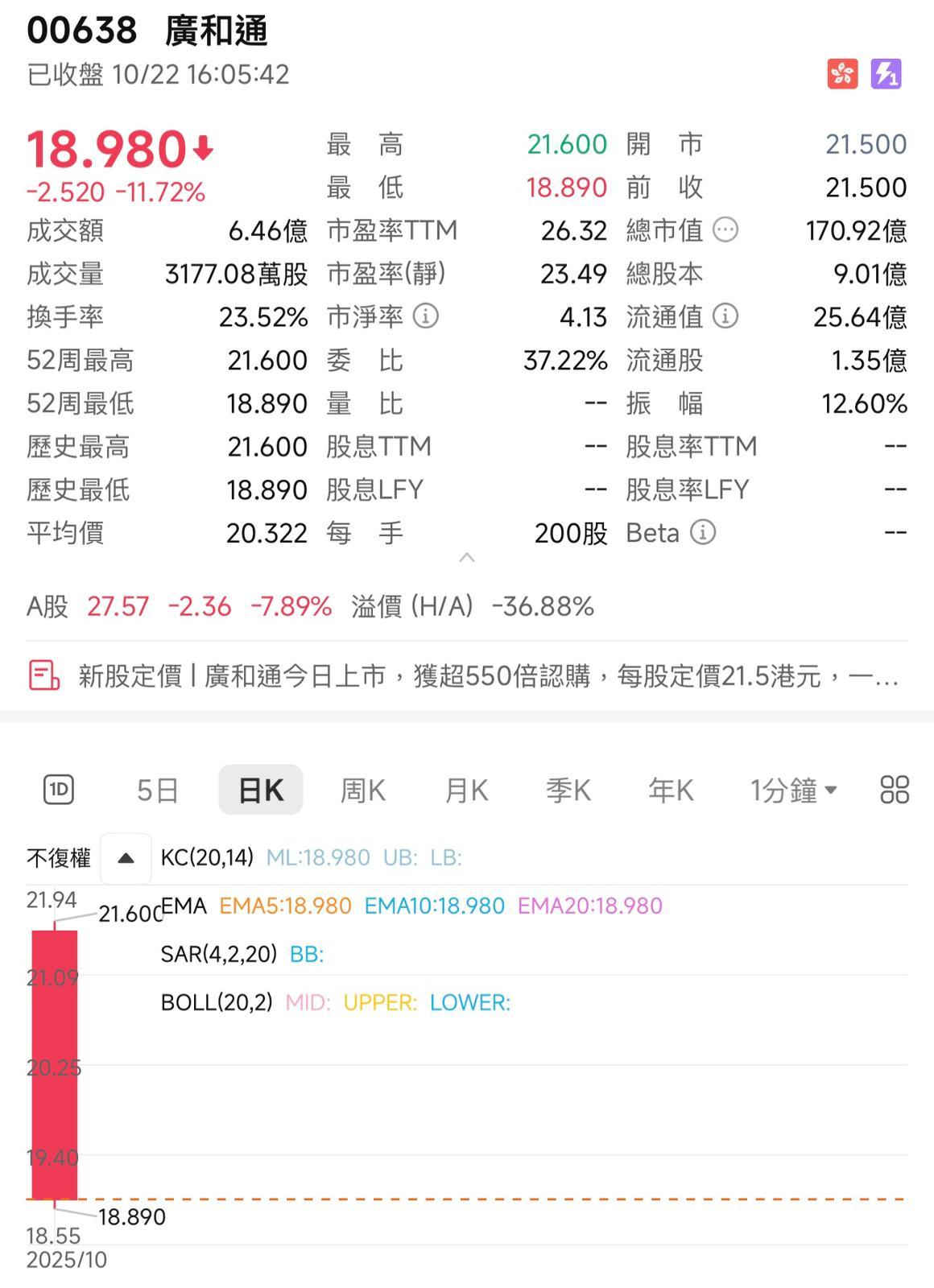Click the Hong Kong market flag icon
Viewport: 934px width, 1288px height.
[x=841, y=72]
